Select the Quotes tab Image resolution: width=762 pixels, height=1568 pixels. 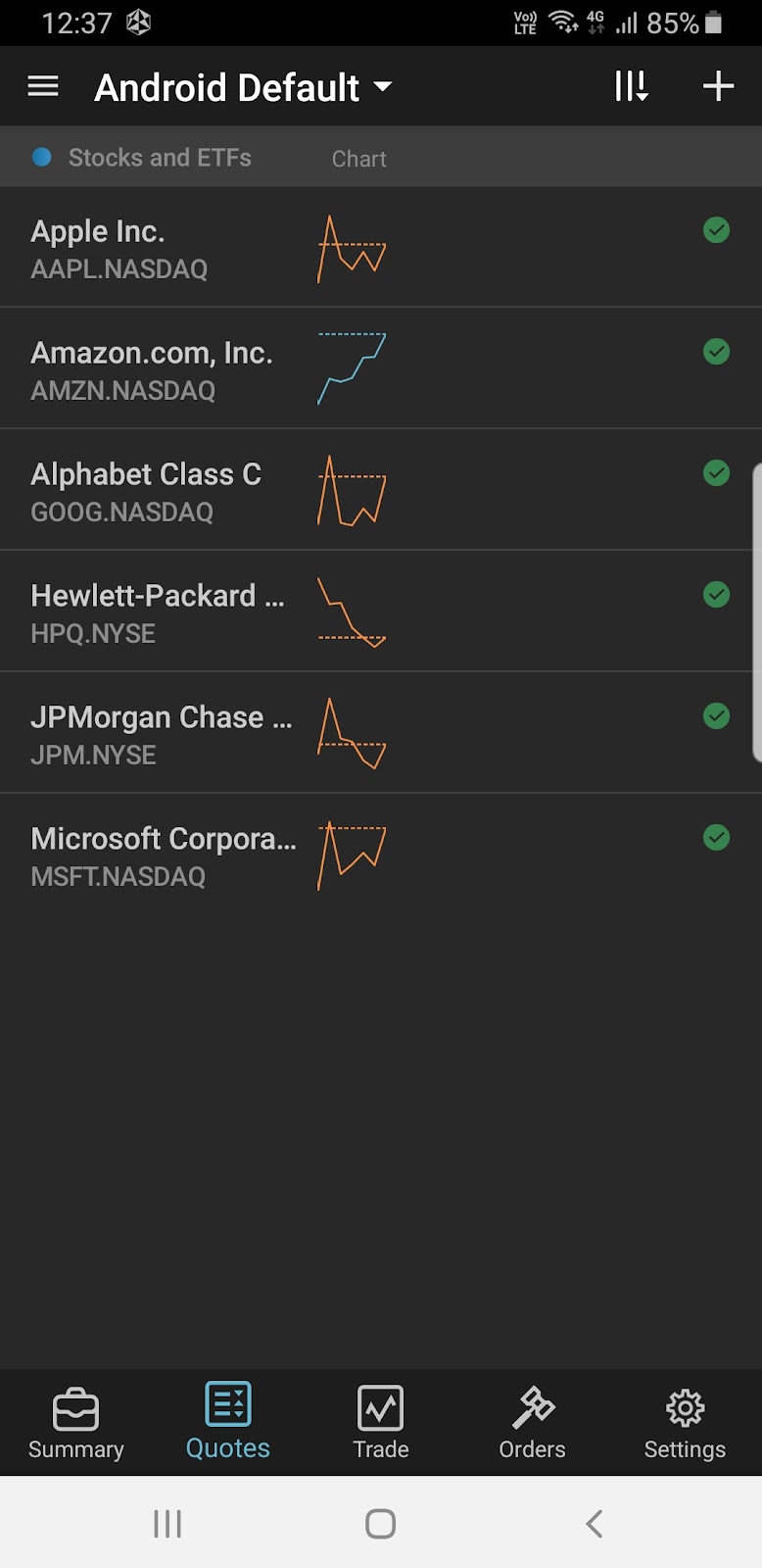click(x=228, y=1423)
